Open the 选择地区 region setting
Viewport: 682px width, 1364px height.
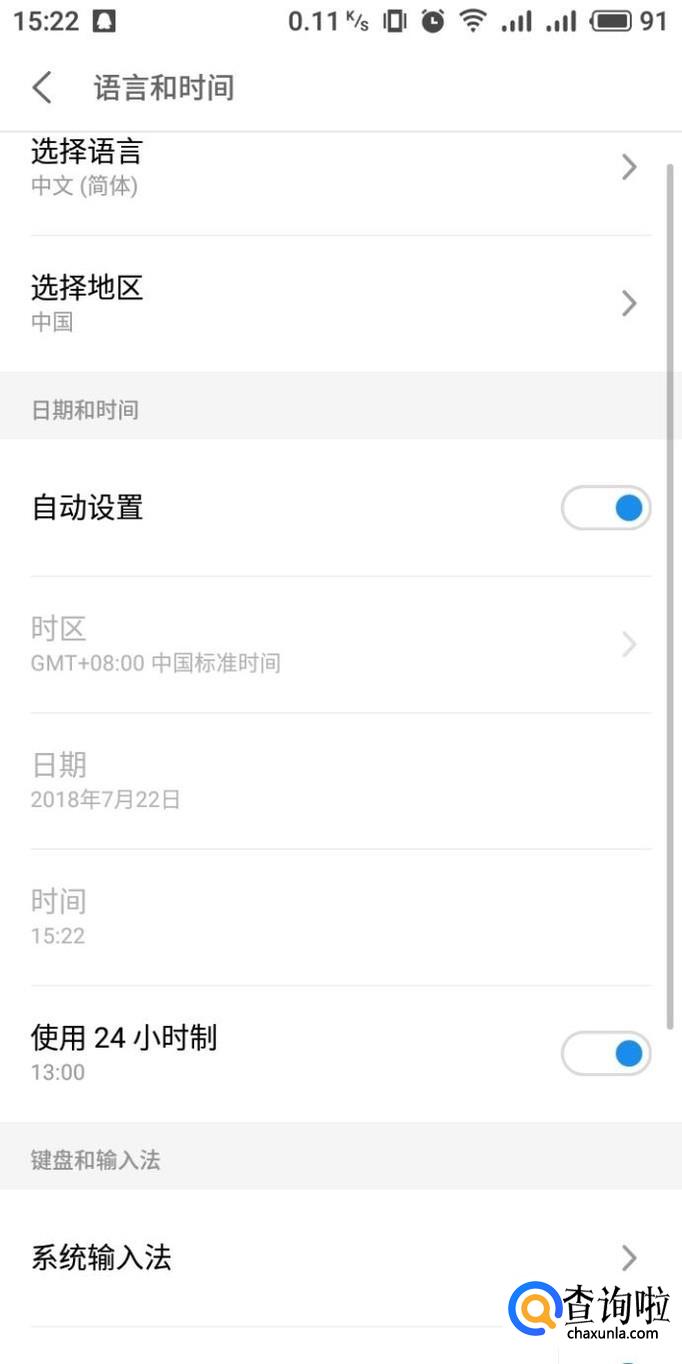click(x=340, y=303)
